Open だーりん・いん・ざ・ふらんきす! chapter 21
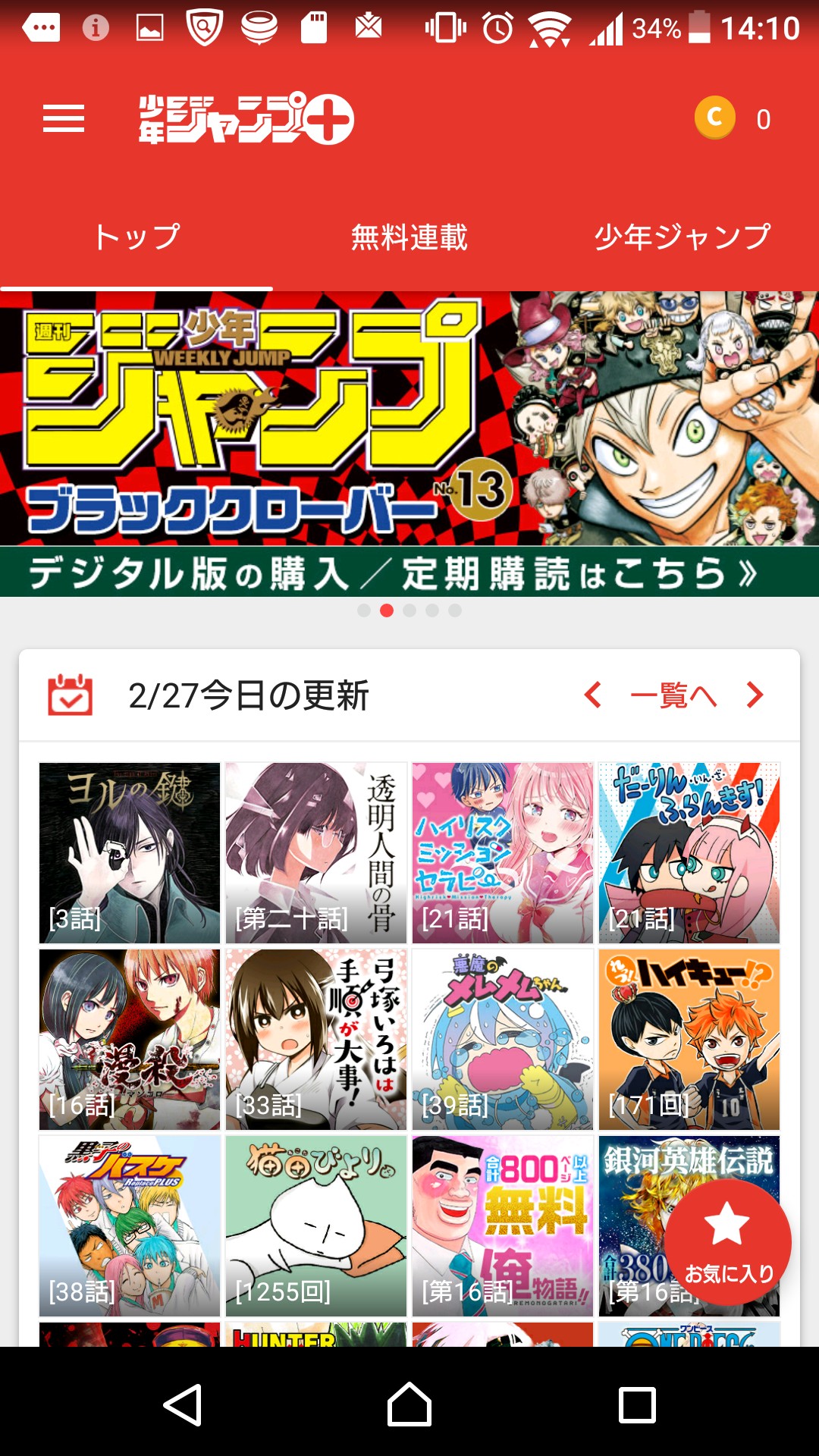Image resolution: width=819 pixels, height=1456 pixels. coord(689,853)
